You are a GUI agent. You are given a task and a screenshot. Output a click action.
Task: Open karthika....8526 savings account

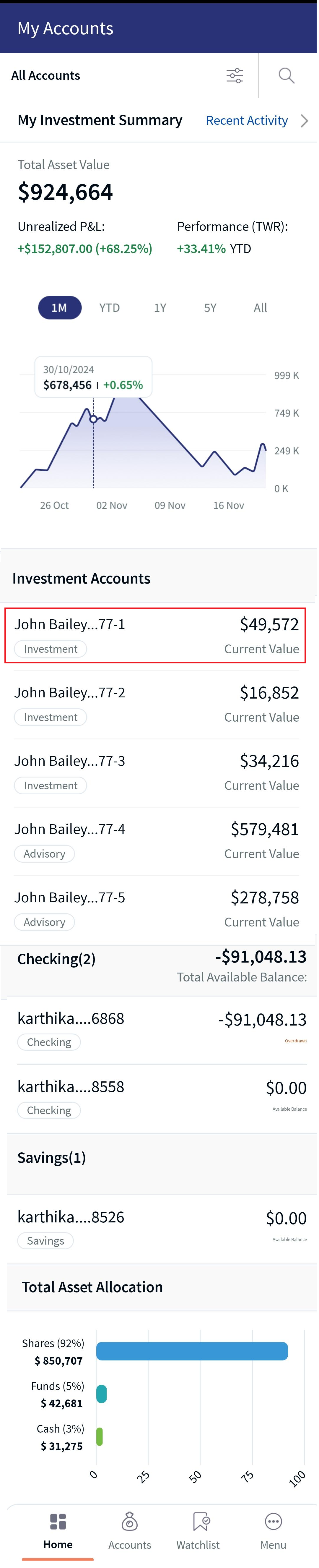(162, 1228)
